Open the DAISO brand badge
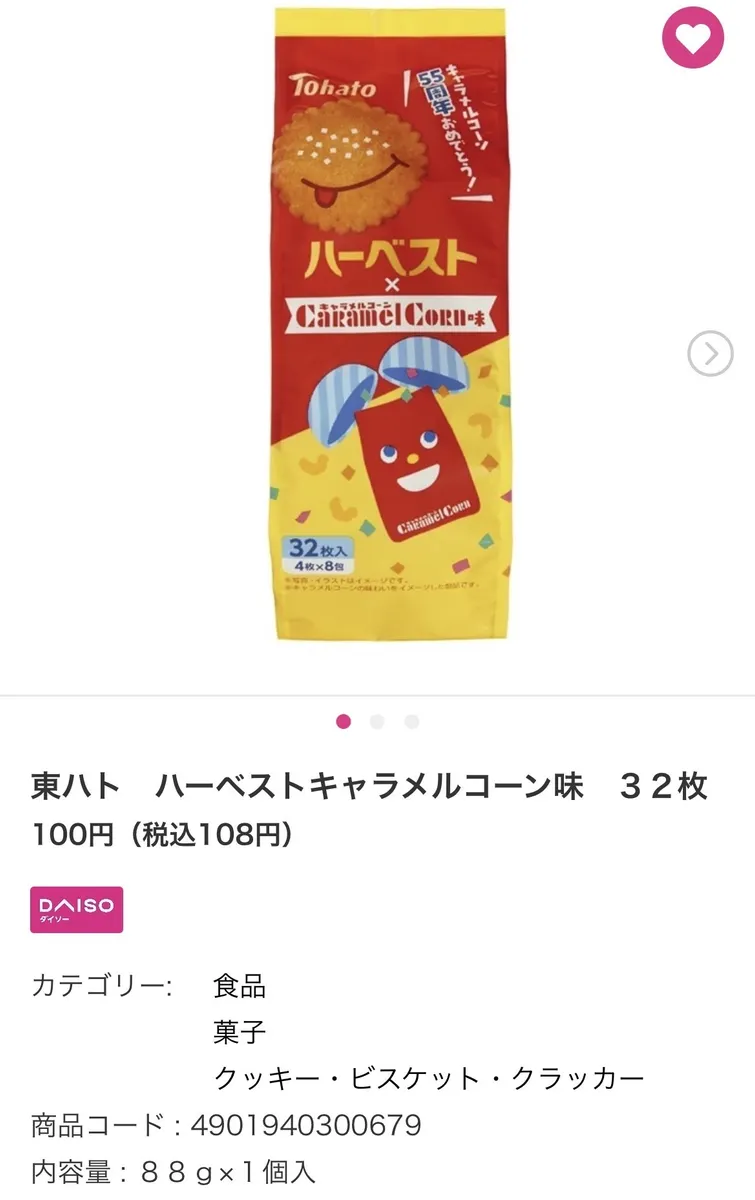 click(77, 909)
